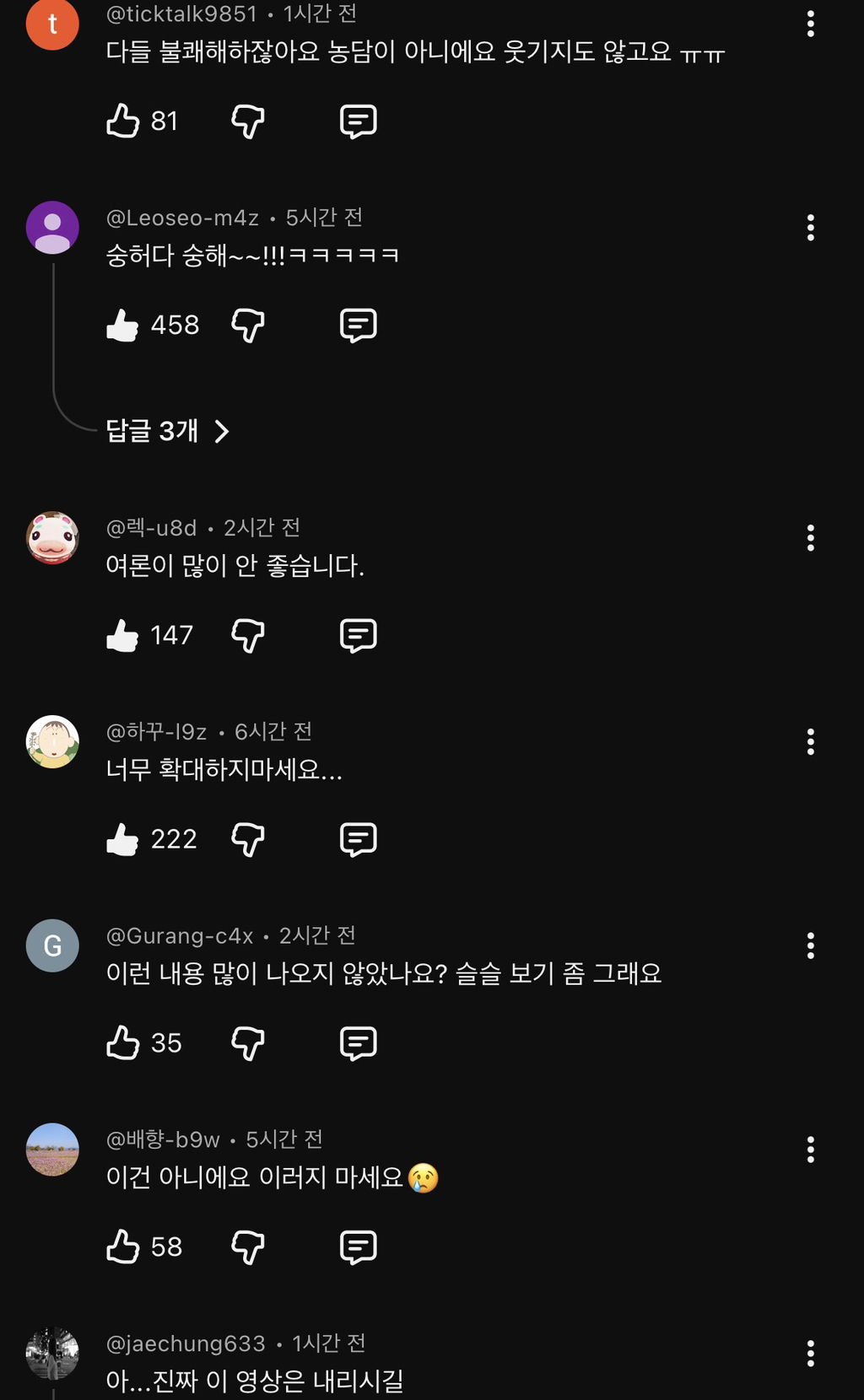Dislike the comment by @렉-u8d
This screenshot has width=864, height=1400.
click(248, 635)
